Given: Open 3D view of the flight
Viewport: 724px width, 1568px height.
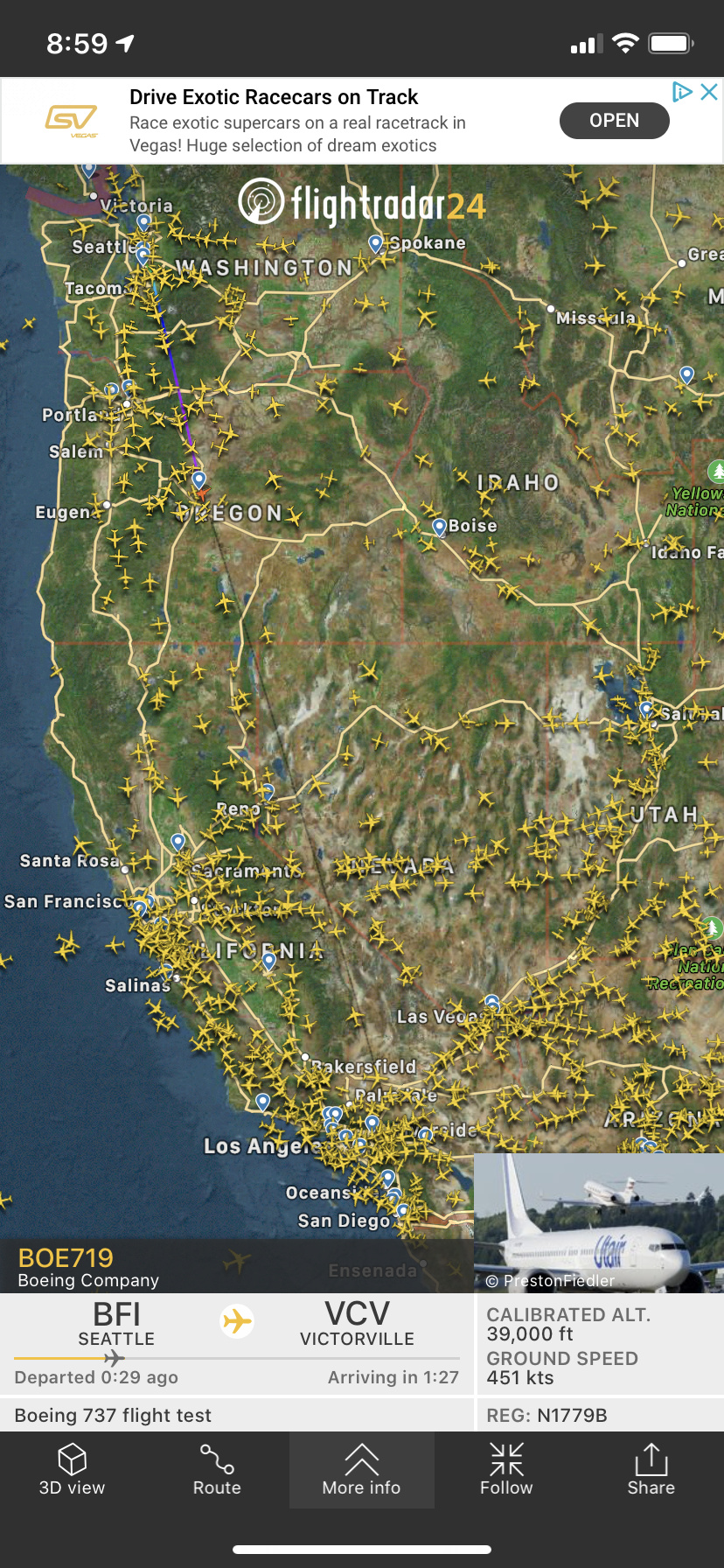Looking at the screenshot, I should [x=72, y=1471].
